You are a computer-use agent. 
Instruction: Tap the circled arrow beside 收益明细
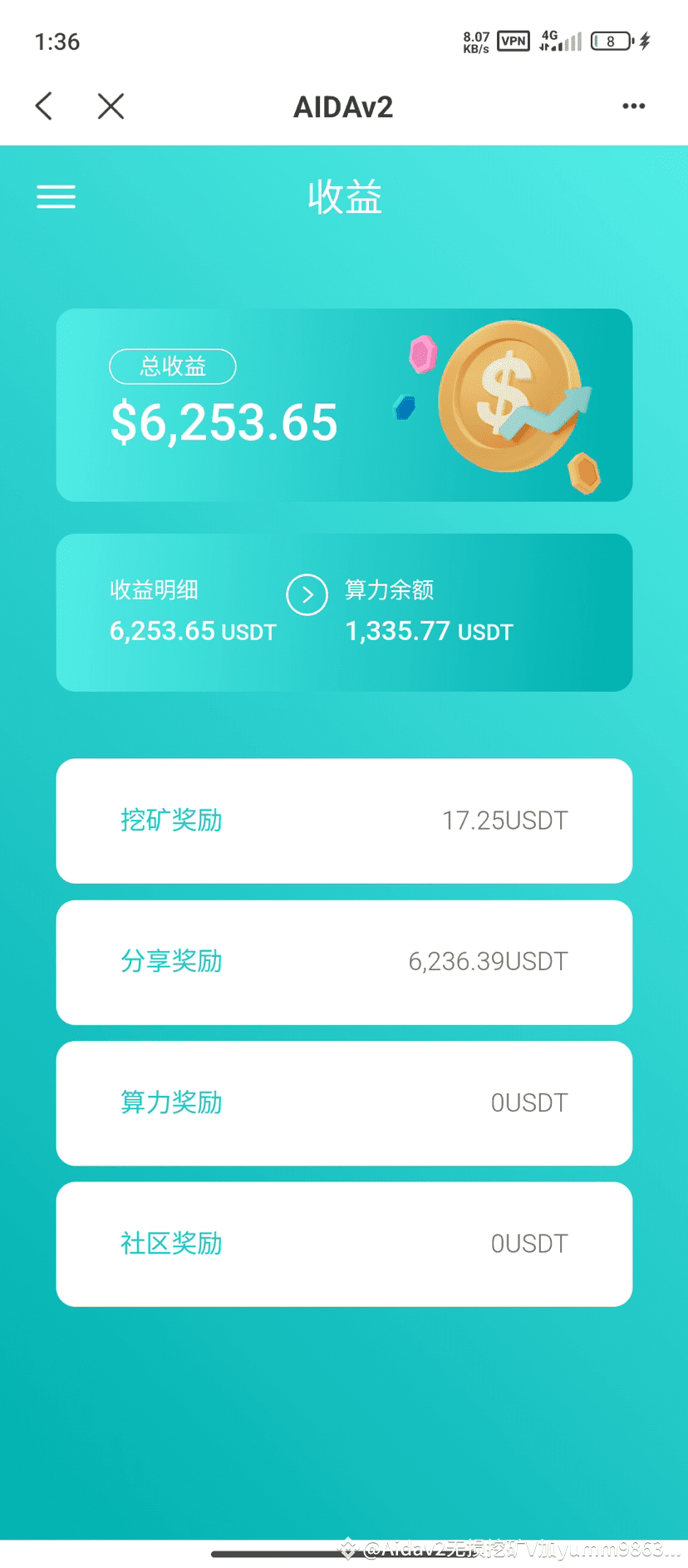(307, 594)
